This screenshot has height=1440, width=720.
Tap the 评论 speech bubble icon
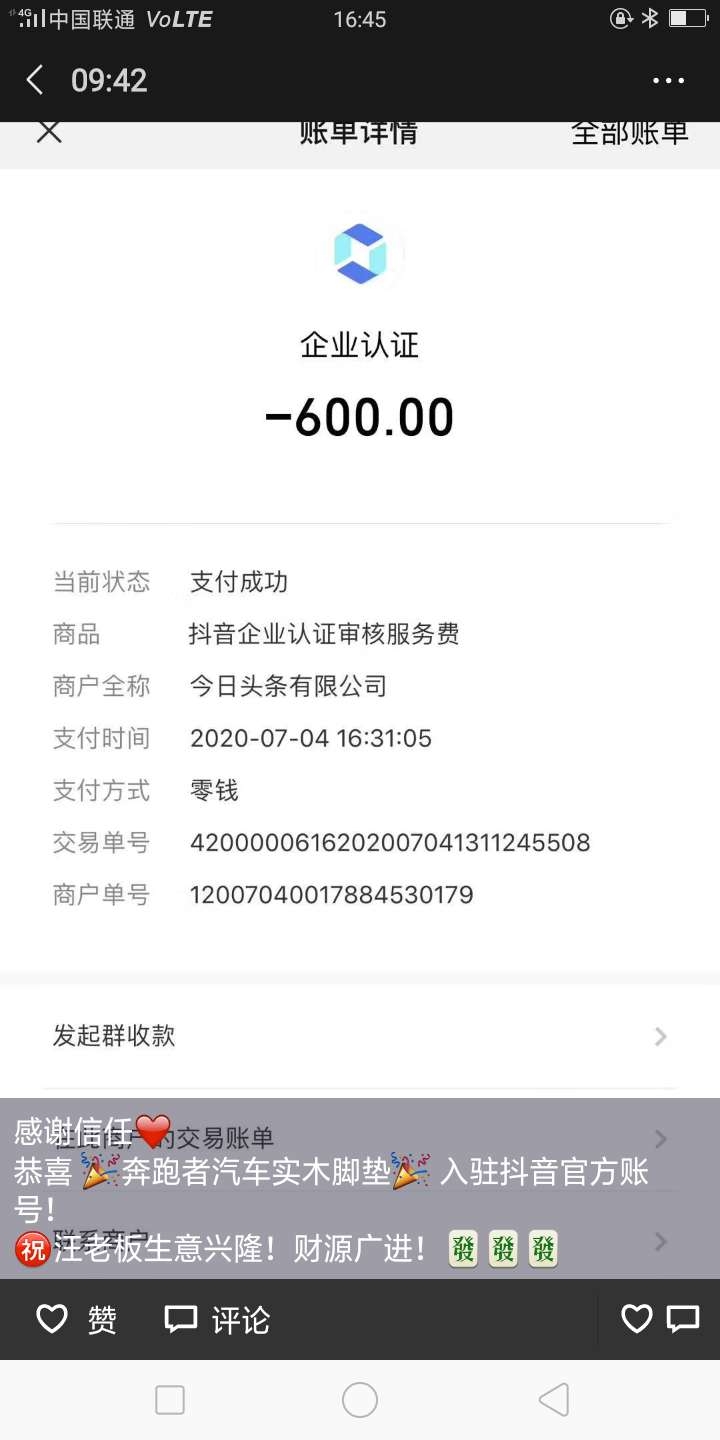coord(180,1320)
